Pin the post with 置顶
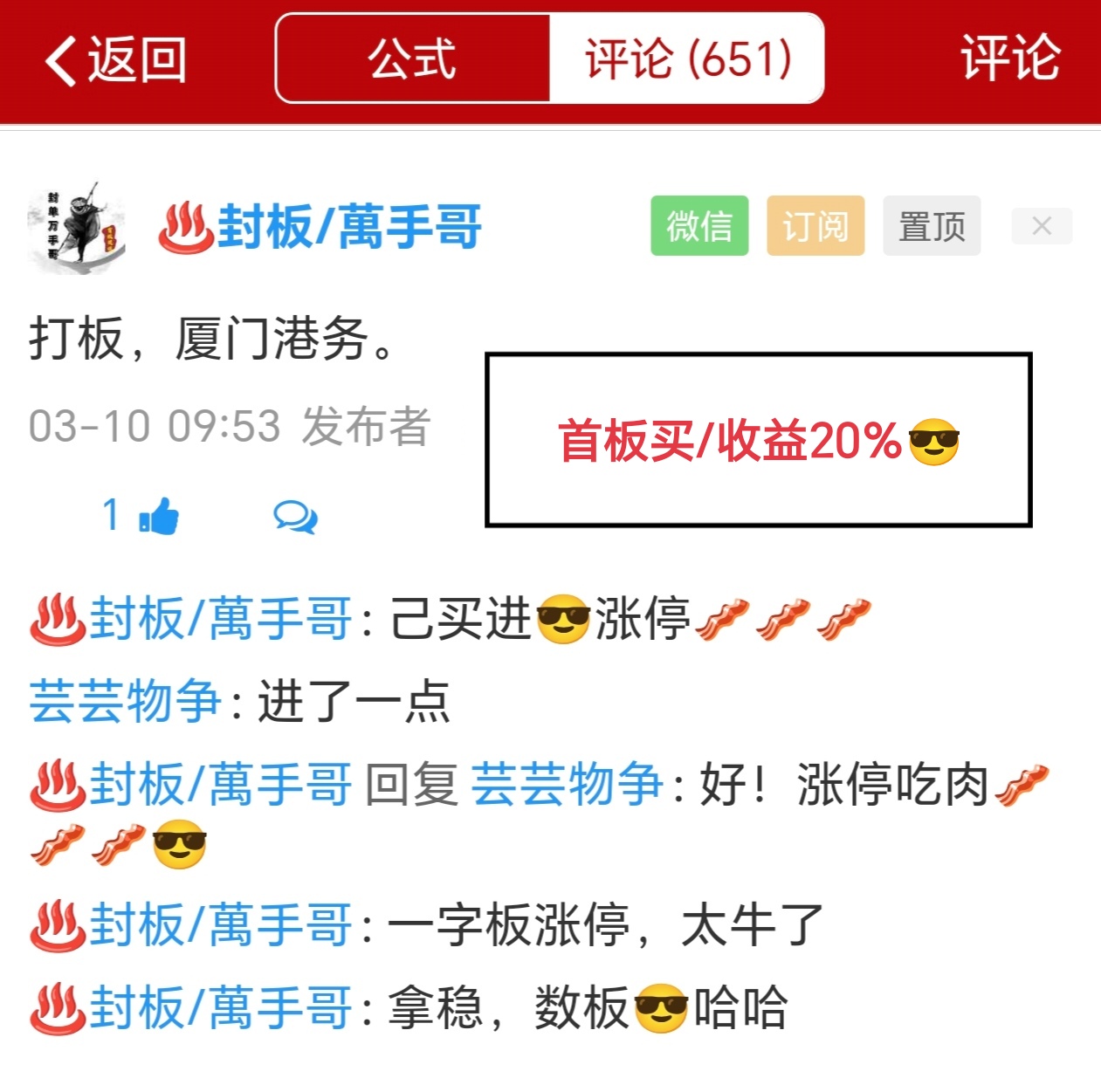Image resolution: width=1101 pixels, height=1092 pixels. point(932,226)
